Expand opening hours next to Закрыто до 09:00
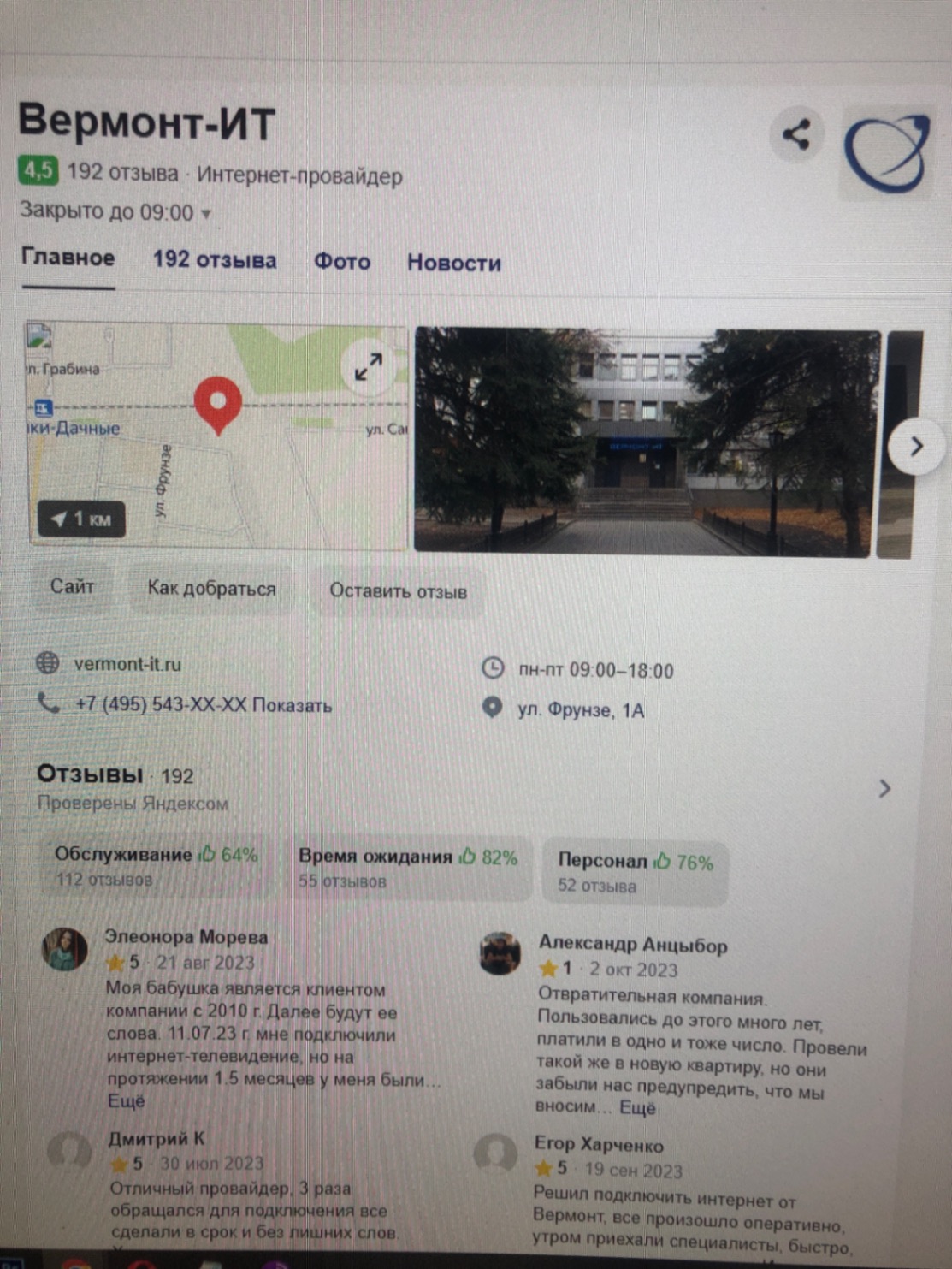 [206, 214]
